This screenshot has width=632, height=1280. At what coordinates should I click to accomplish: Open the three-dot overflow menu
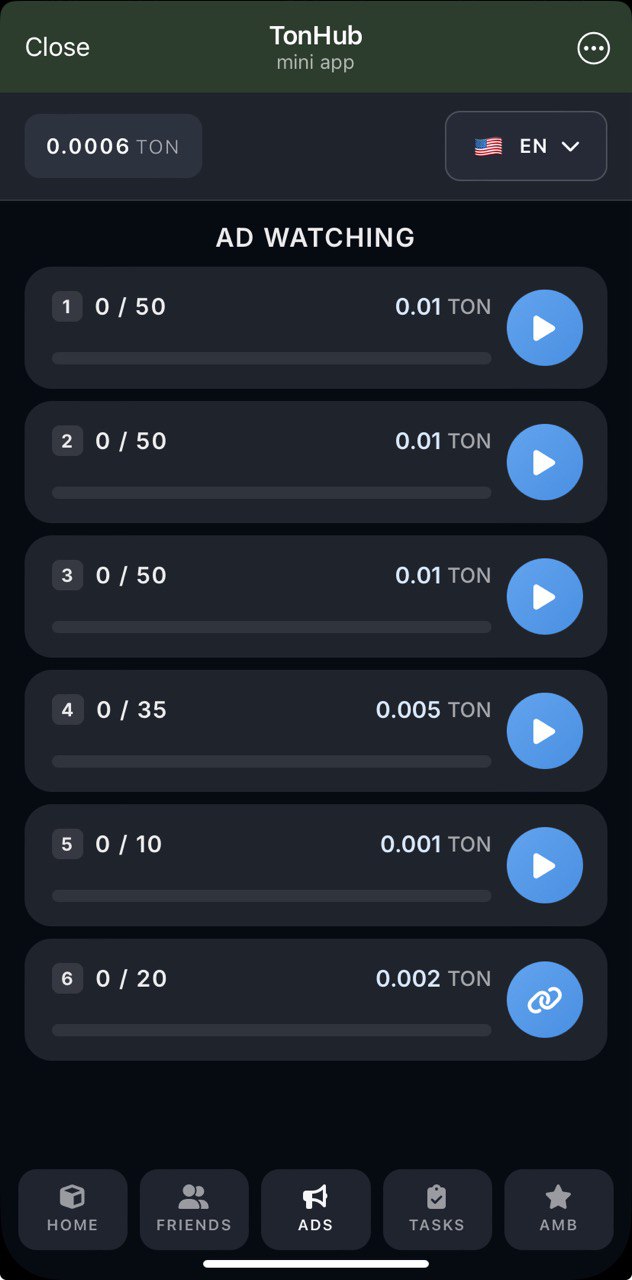(593, 48)
